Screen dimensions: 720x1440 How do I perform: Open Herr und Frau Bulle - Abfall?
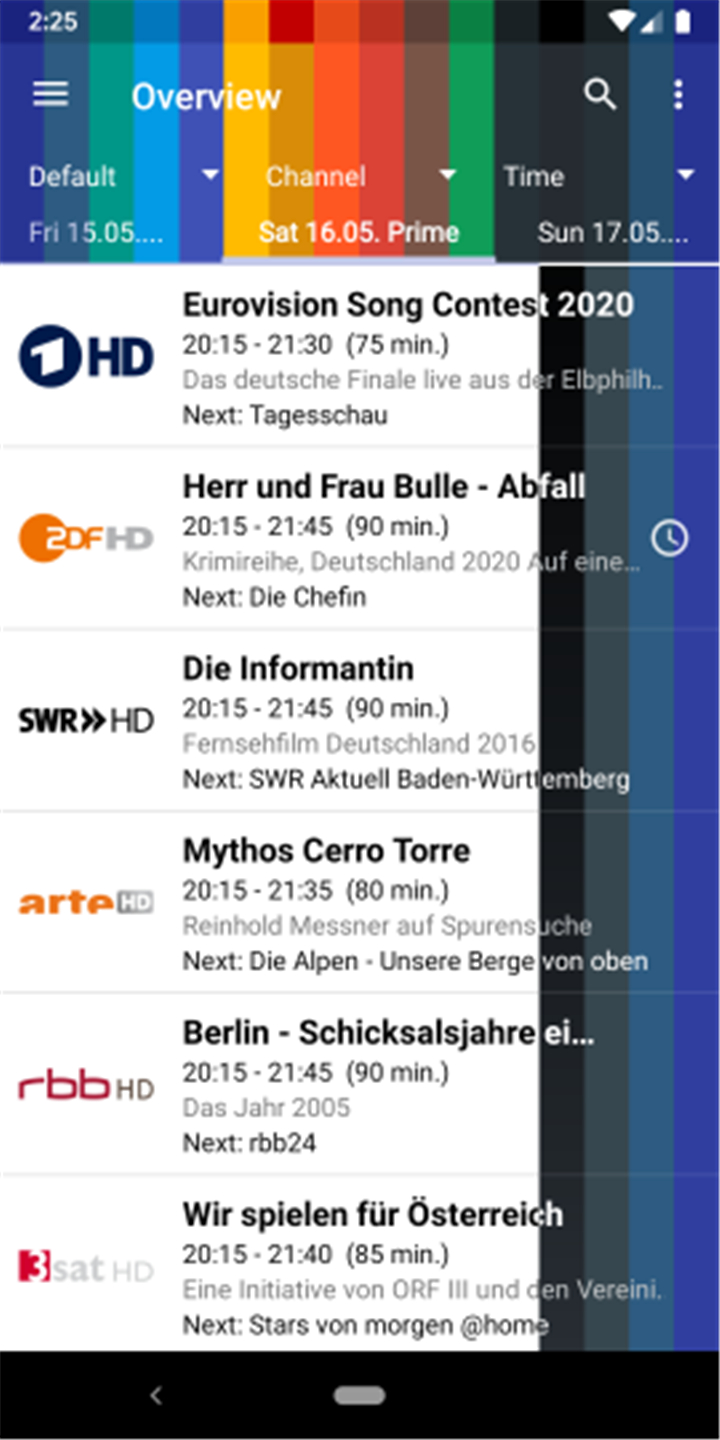point(360,538)
